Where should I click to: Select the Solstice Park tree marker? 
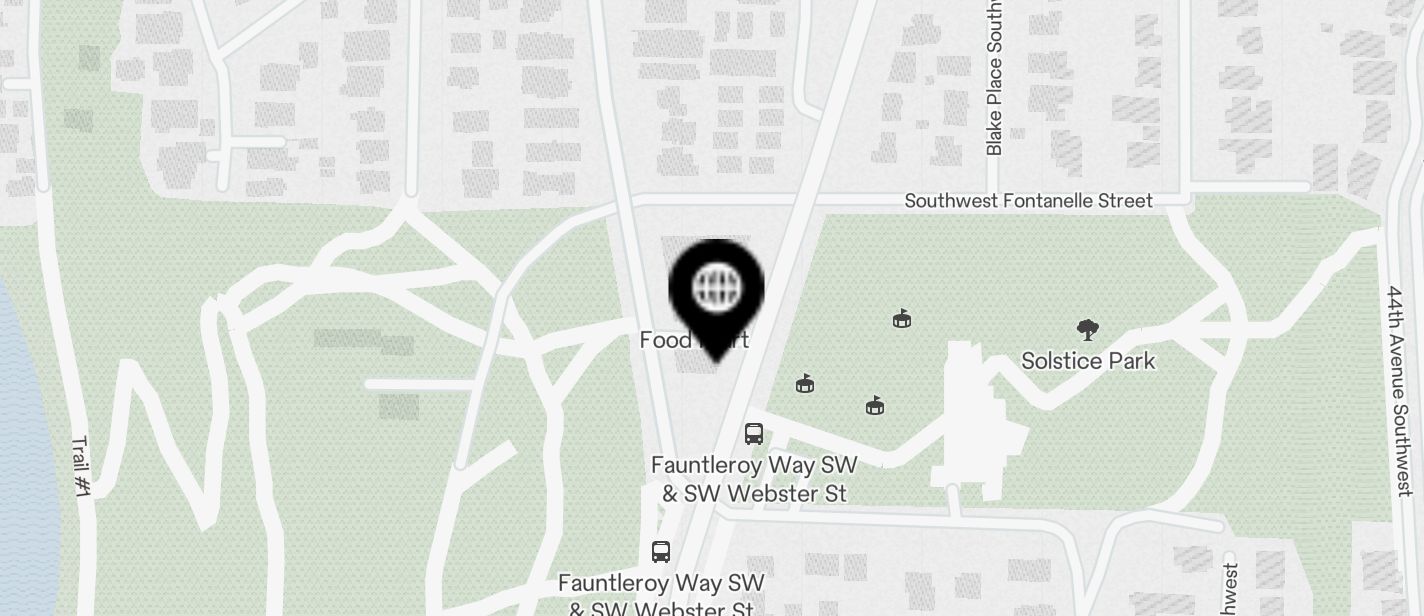tap(1087, 330)
